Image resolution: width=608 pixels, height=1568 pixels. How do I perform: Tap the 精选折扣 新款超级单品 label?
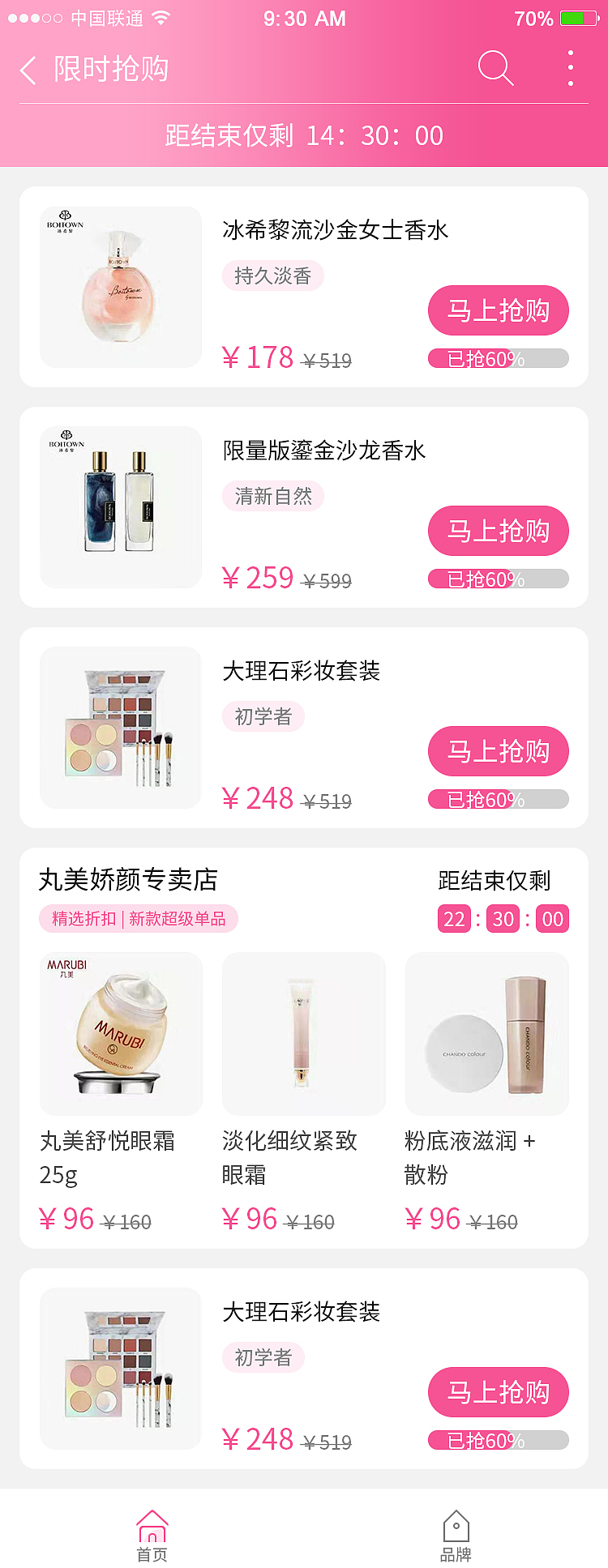tap(139, 919)
